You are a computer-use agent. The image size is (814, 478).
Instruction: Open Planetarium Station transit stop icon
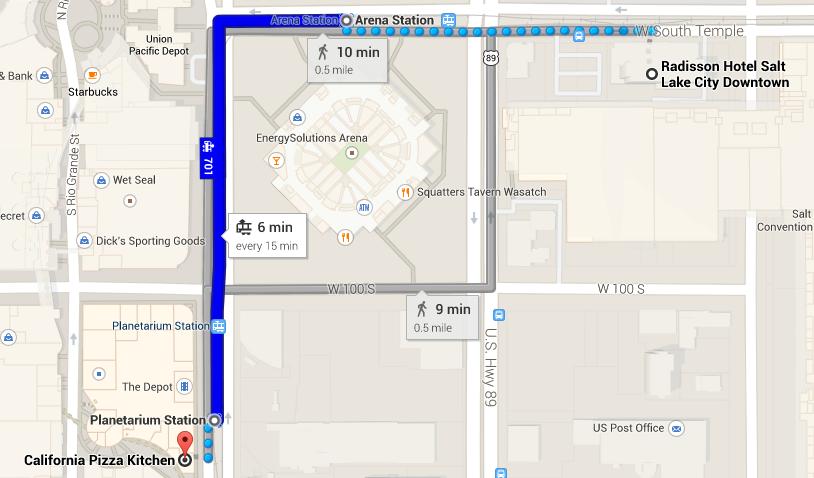(218, 326)
